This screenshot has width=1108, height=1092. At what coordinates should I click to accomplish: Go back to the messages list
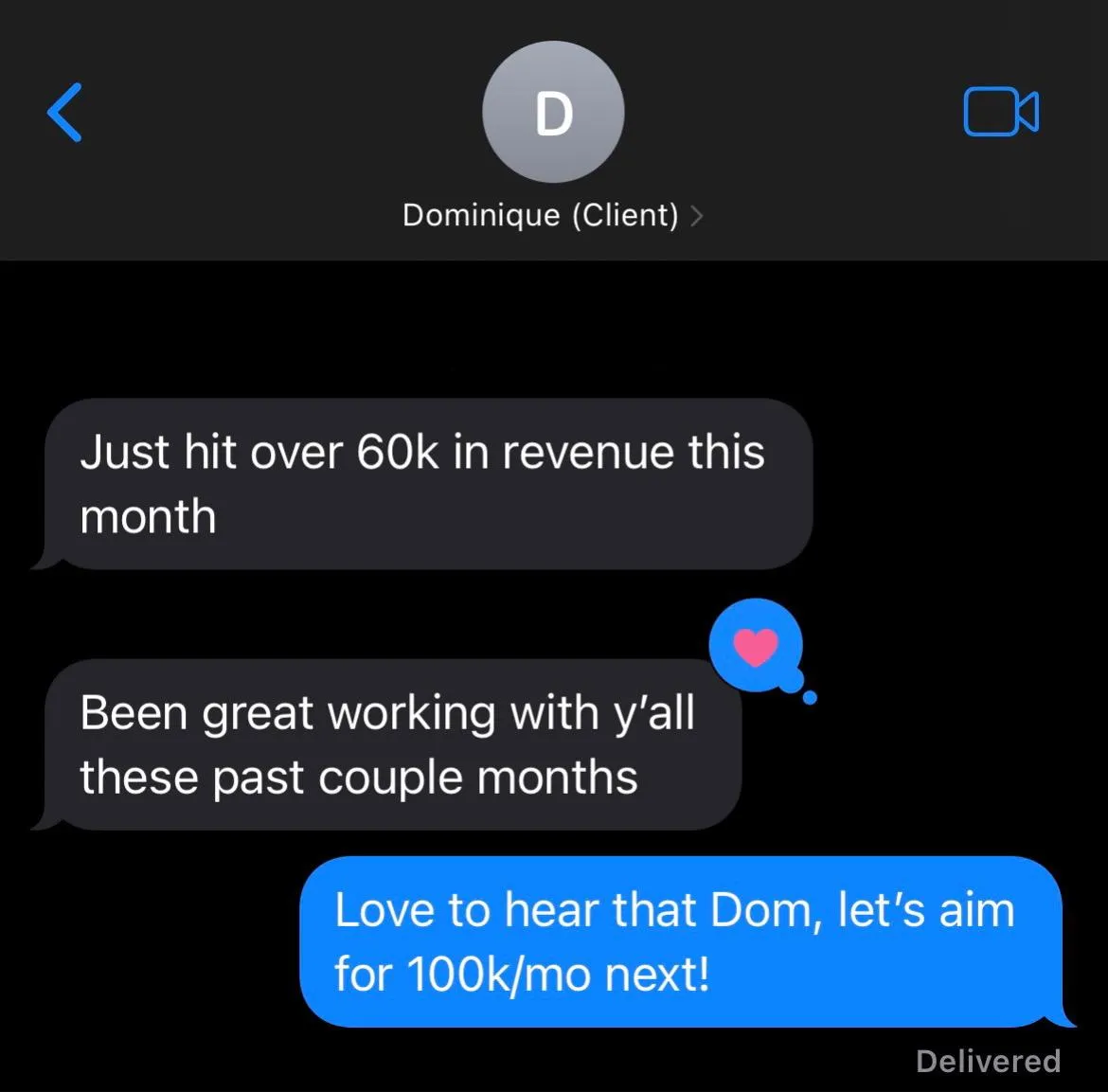coord(64,113)
